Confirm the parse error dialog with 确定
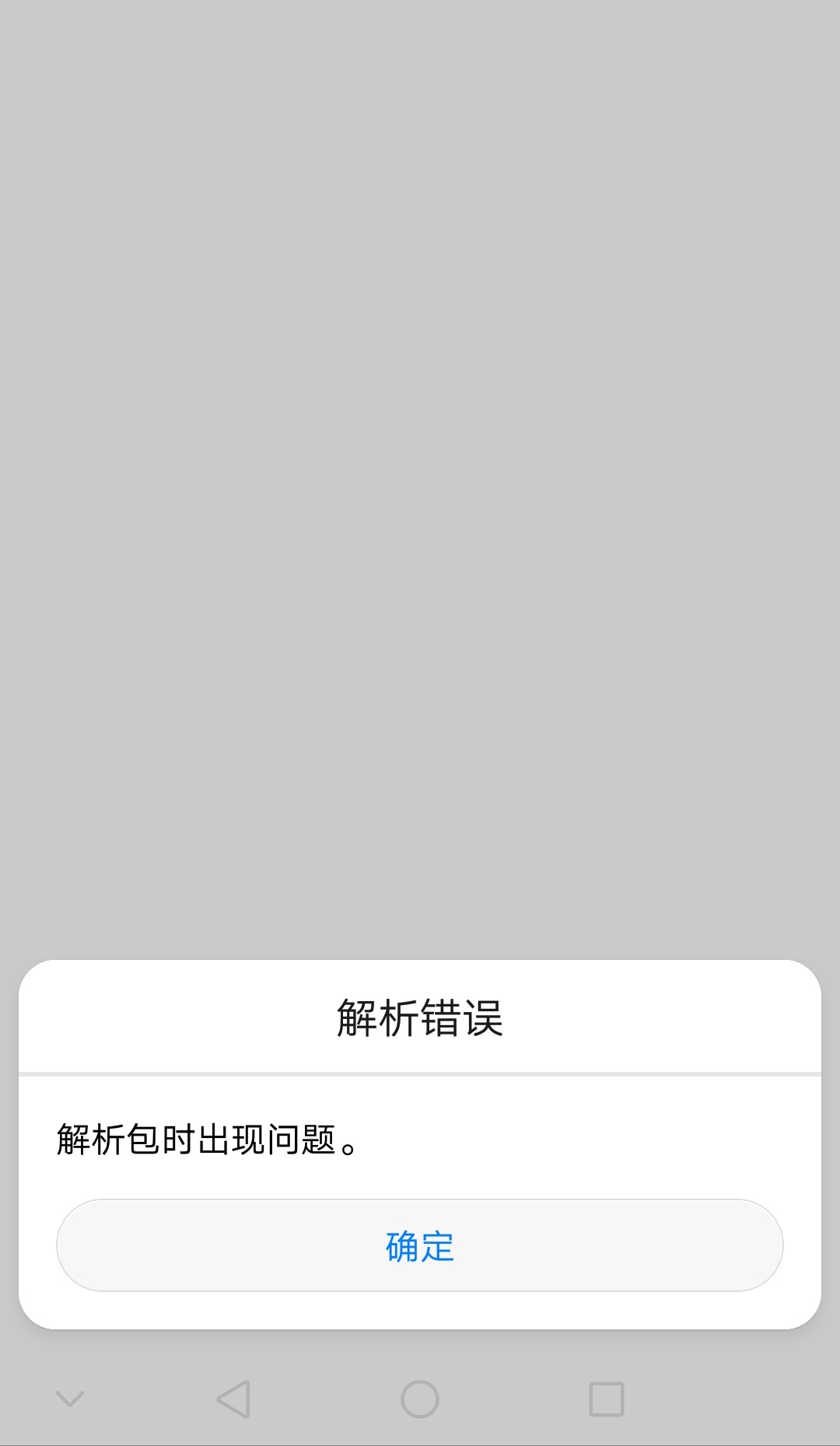This screenshot has height=1446, width=840. click(419, 1245)
